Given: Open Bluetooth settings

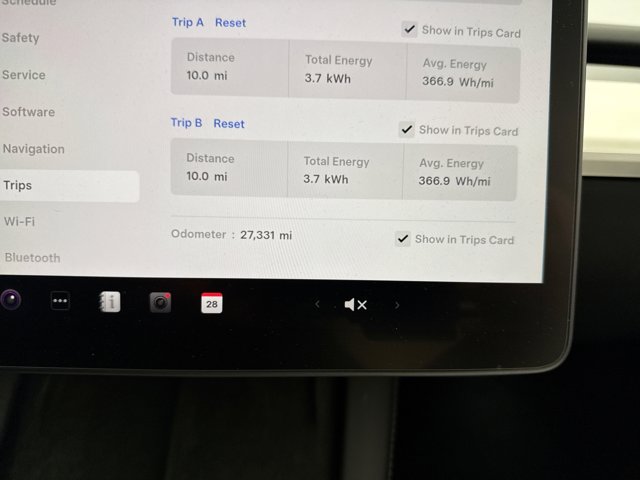Looking at the screenshot, I should pyautogui.click(x=32, y=257).
